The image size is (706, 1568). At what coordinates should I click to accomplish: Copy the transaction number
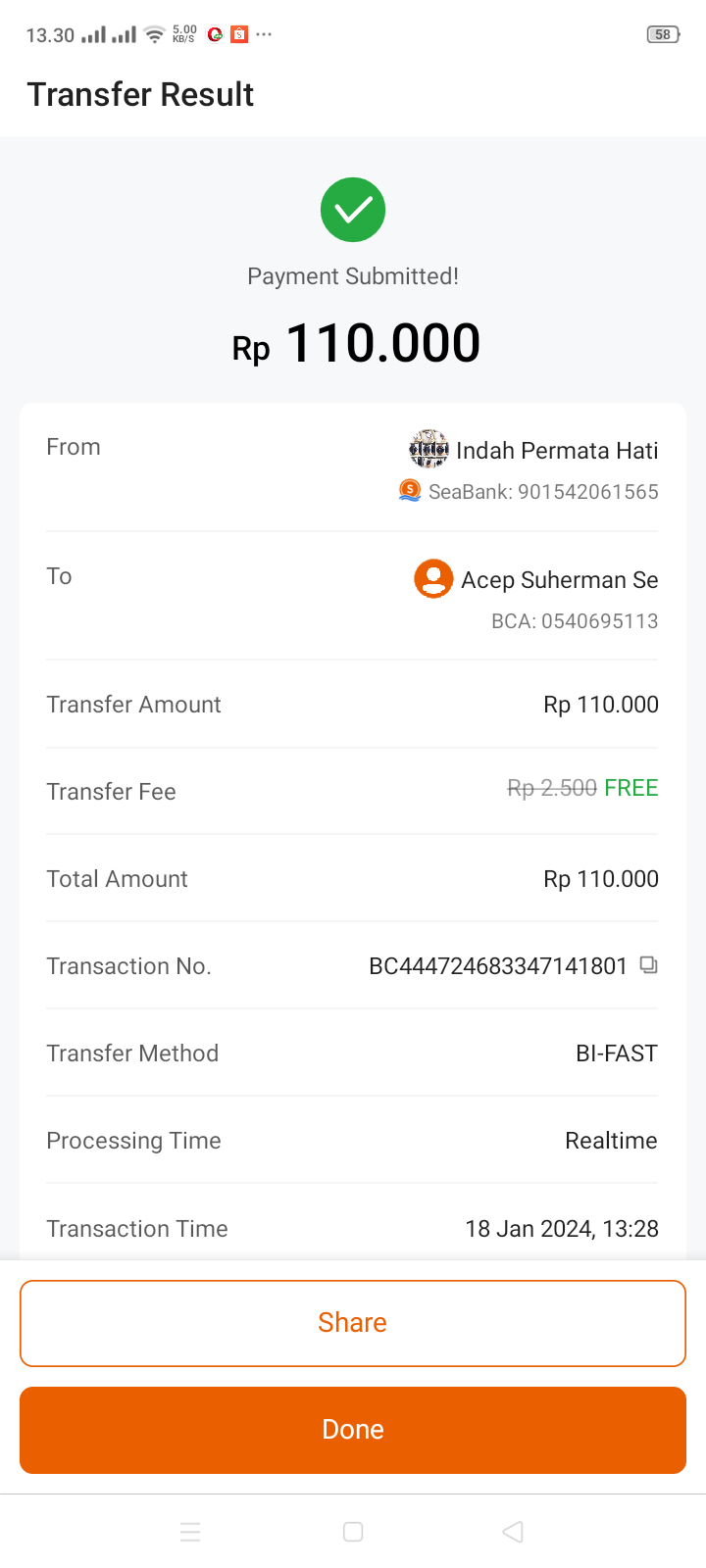pos(648,965)
